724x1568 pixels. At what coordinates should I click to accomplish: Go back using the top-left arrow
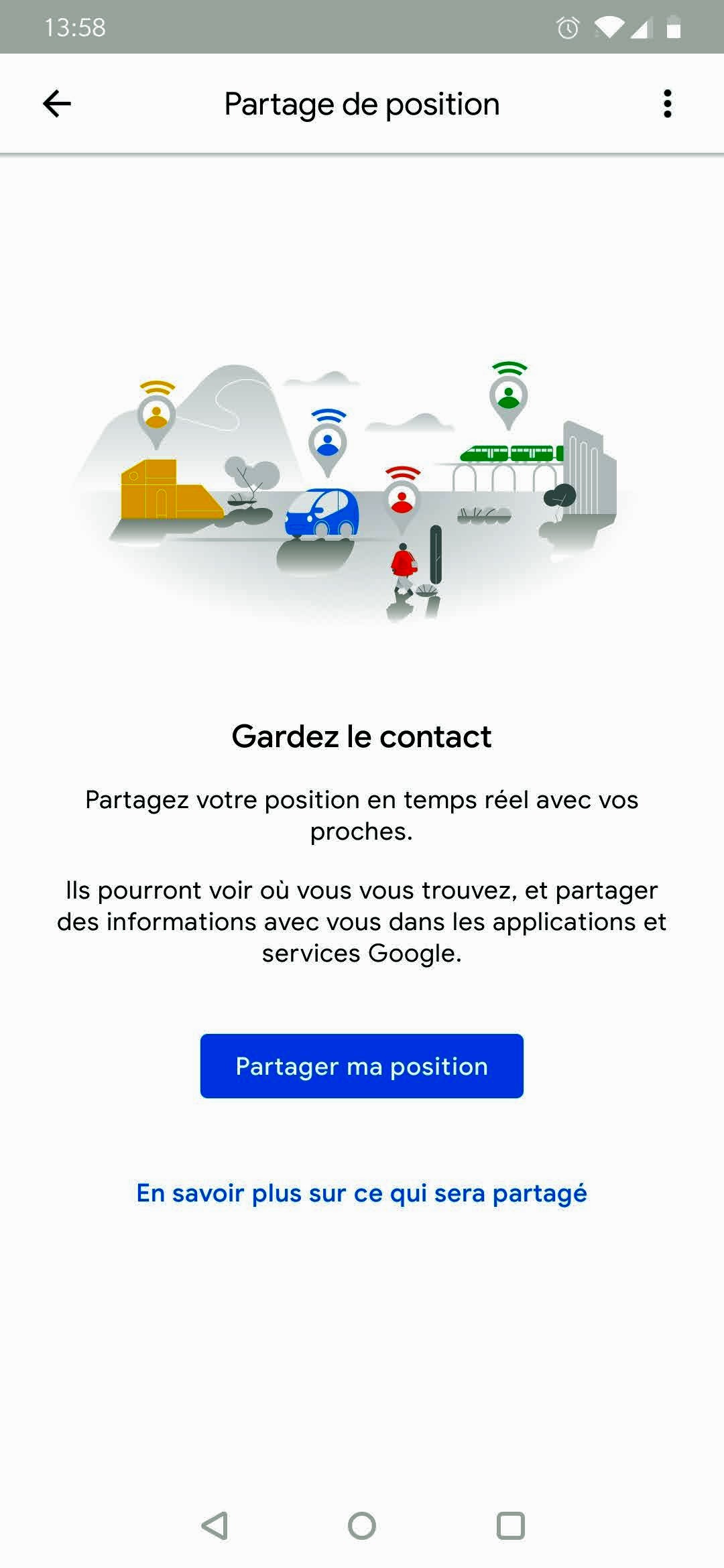[x=57, y=104]
